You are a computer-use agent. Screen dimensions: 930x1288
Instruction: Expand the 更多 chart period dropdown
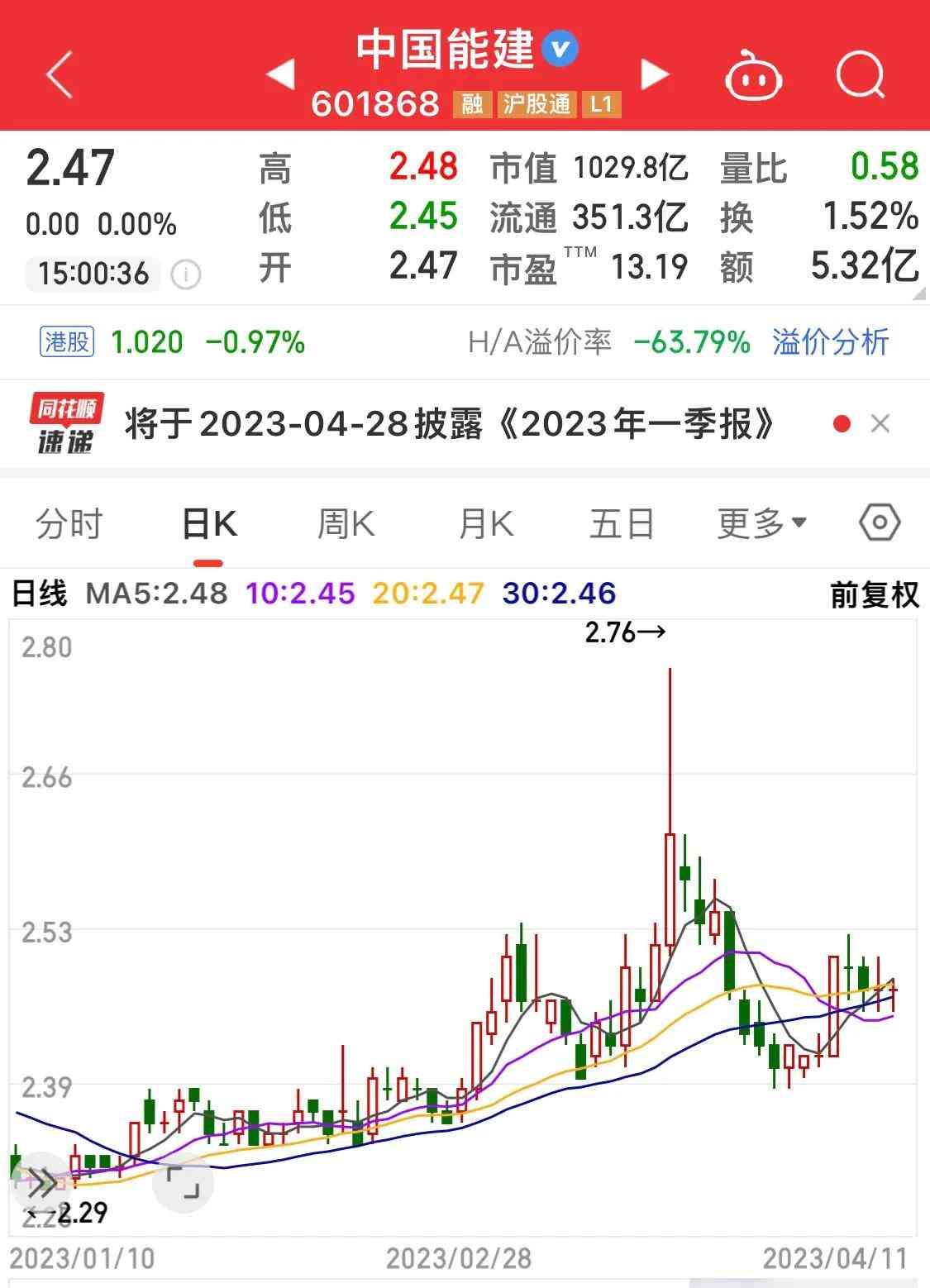(761, 524)
